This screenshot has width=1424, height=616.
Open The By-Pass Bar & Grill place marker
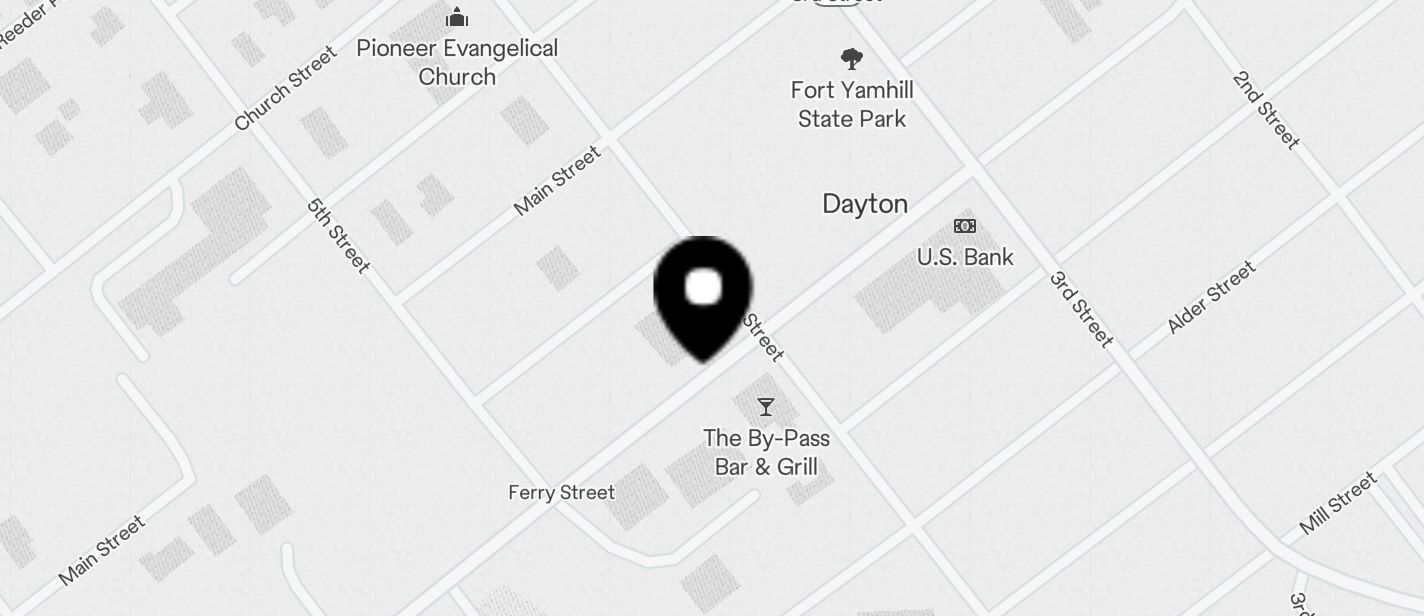766,407
